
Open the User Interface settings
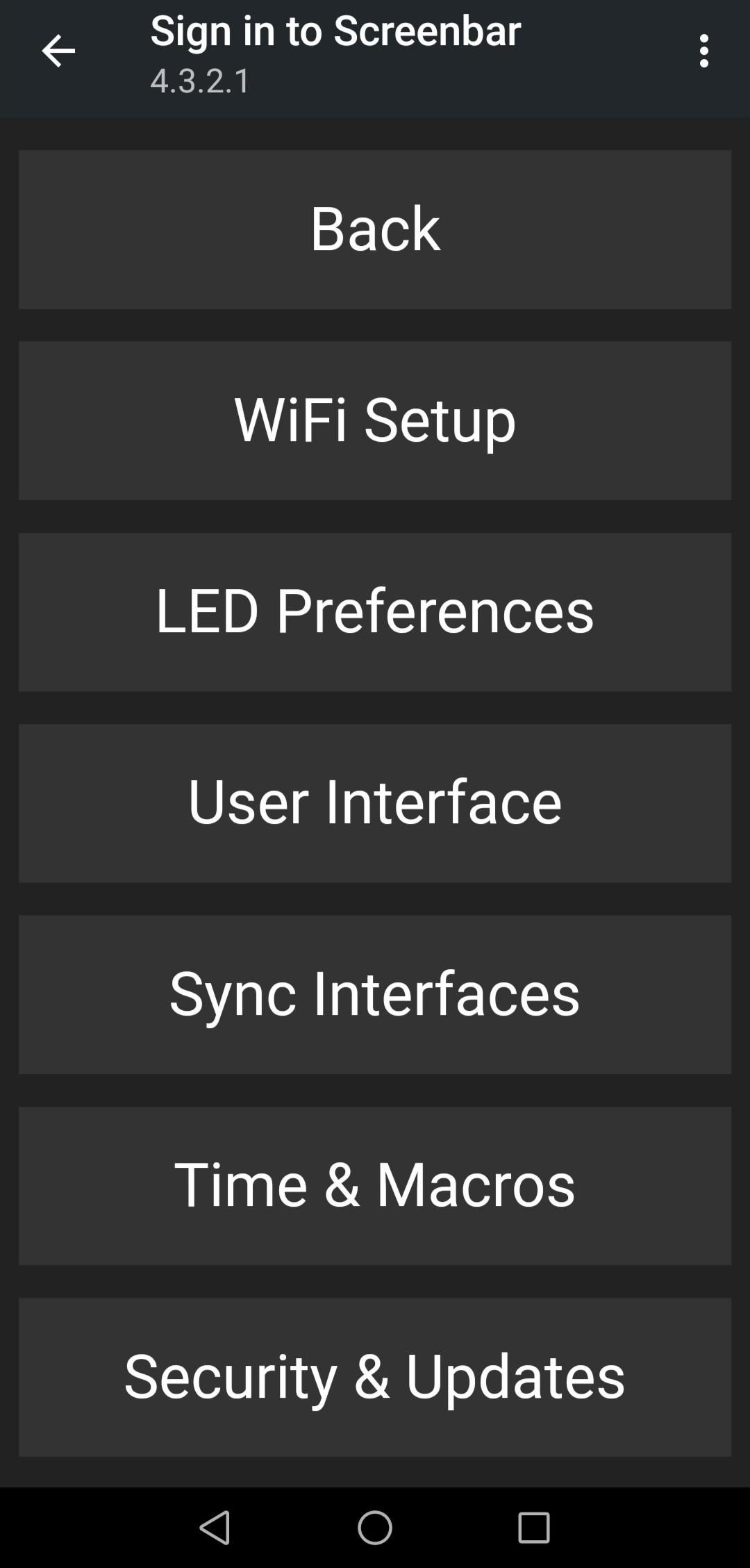click(375, 802)
